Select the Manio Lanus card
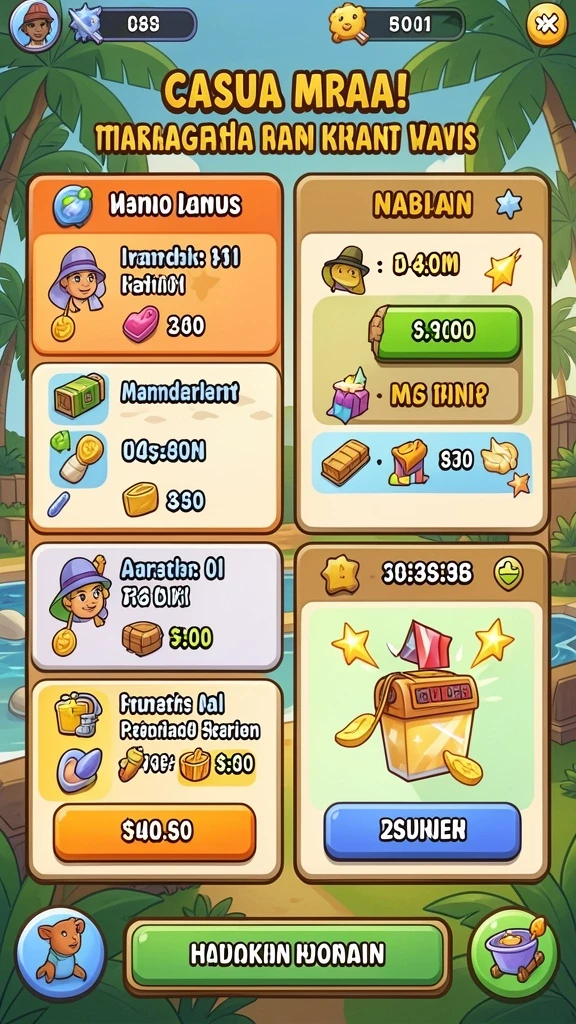576x1024 pixels. (x=155, y=266)
